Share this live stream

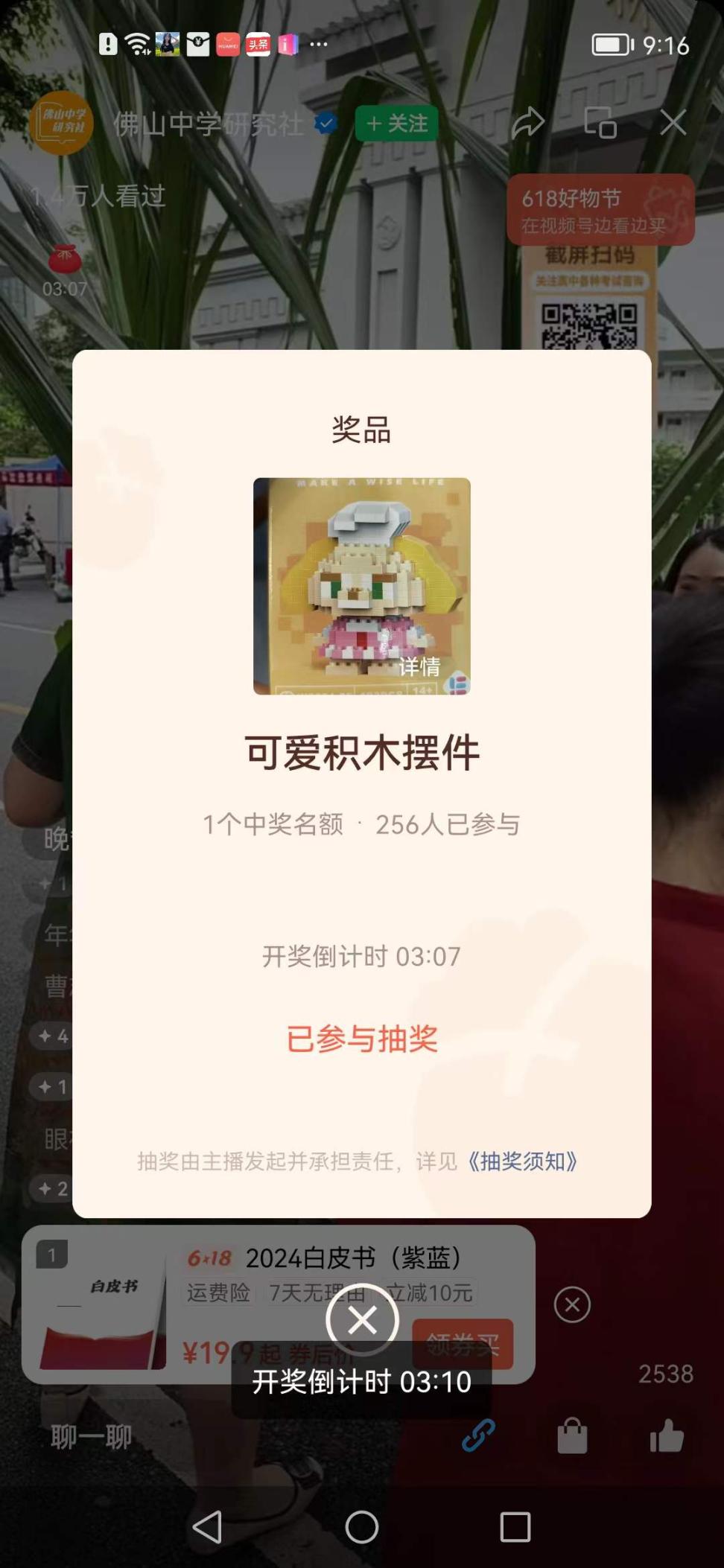click(528, 123)
